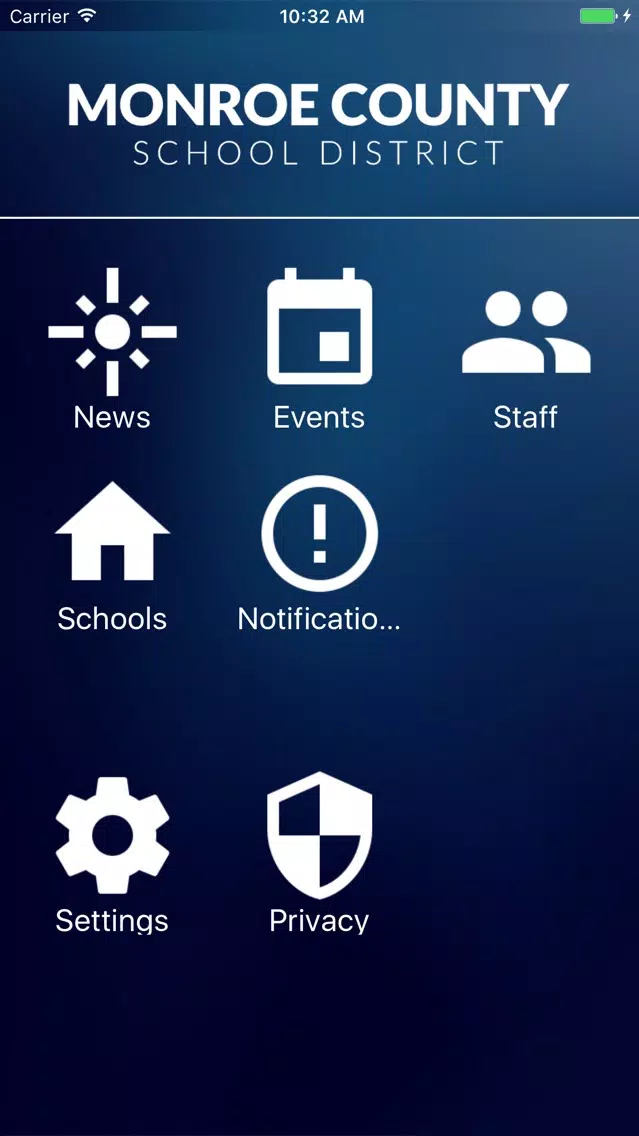The width and height of the screenshot is (639, 1136).
Task: Open the Schools list
Action: [x=112, y=556]
